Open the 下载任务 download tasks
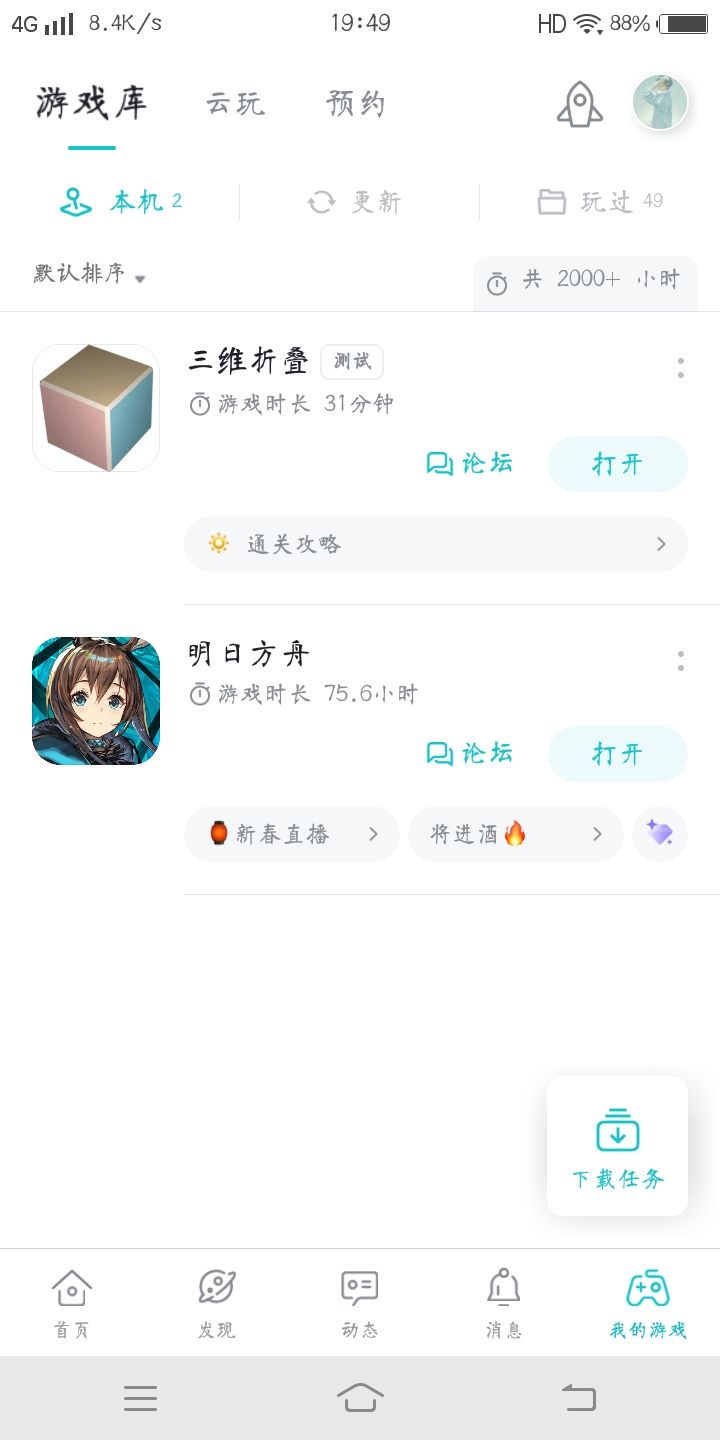 617,1146
